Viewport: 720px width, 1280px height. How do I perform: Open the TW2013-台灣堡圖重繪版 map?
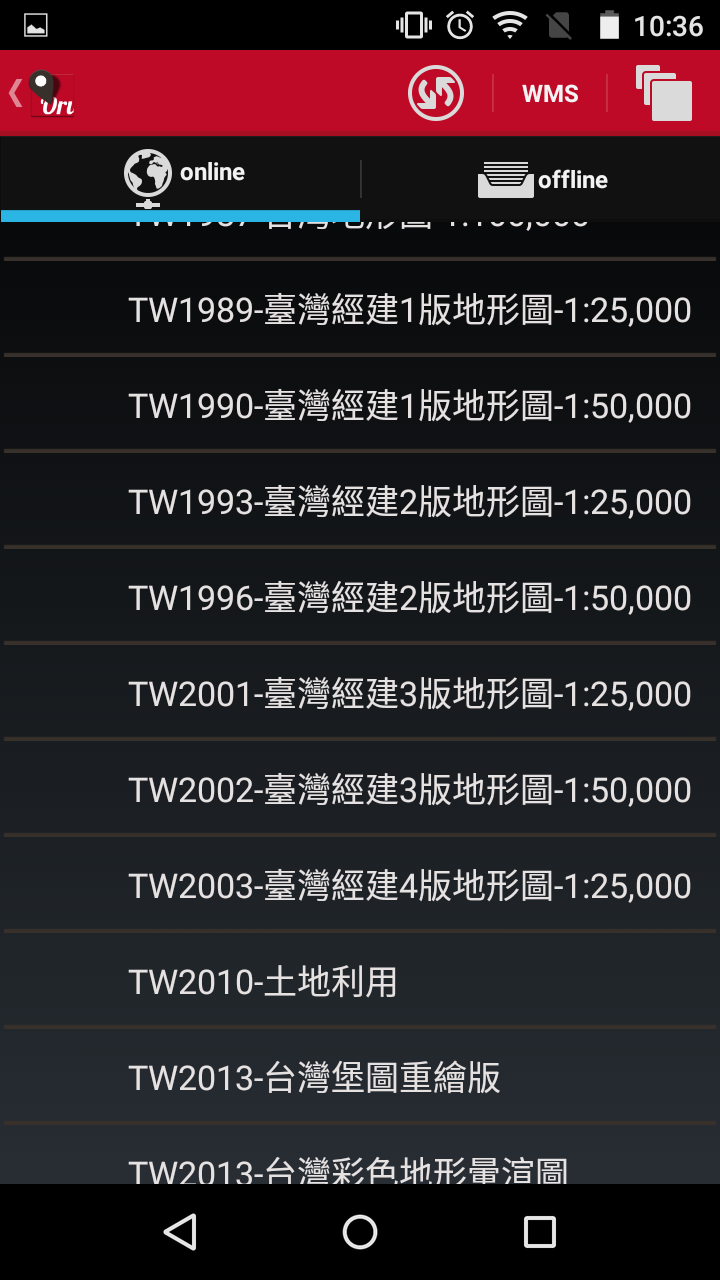(x=360, y=1078)
